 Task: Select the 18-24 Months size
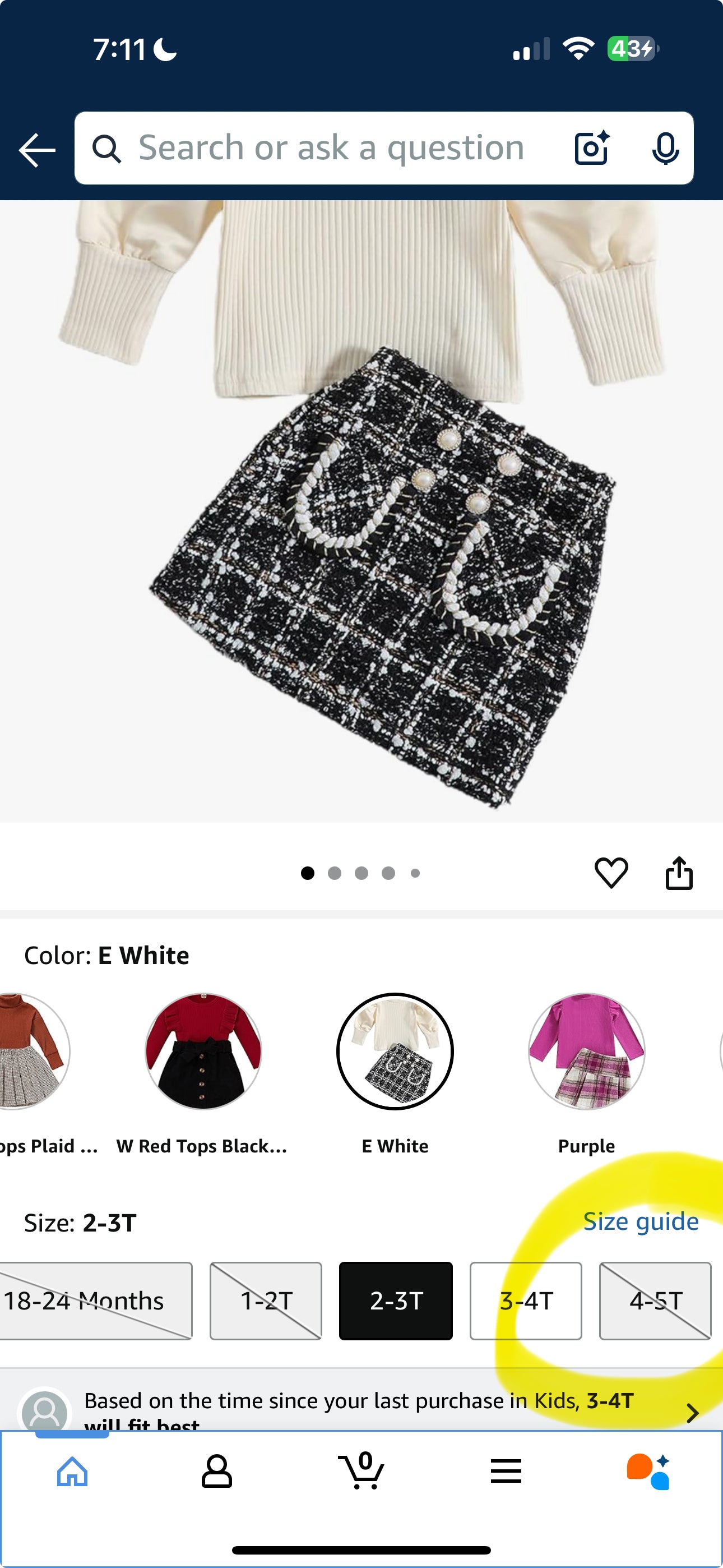[91, 1301]
